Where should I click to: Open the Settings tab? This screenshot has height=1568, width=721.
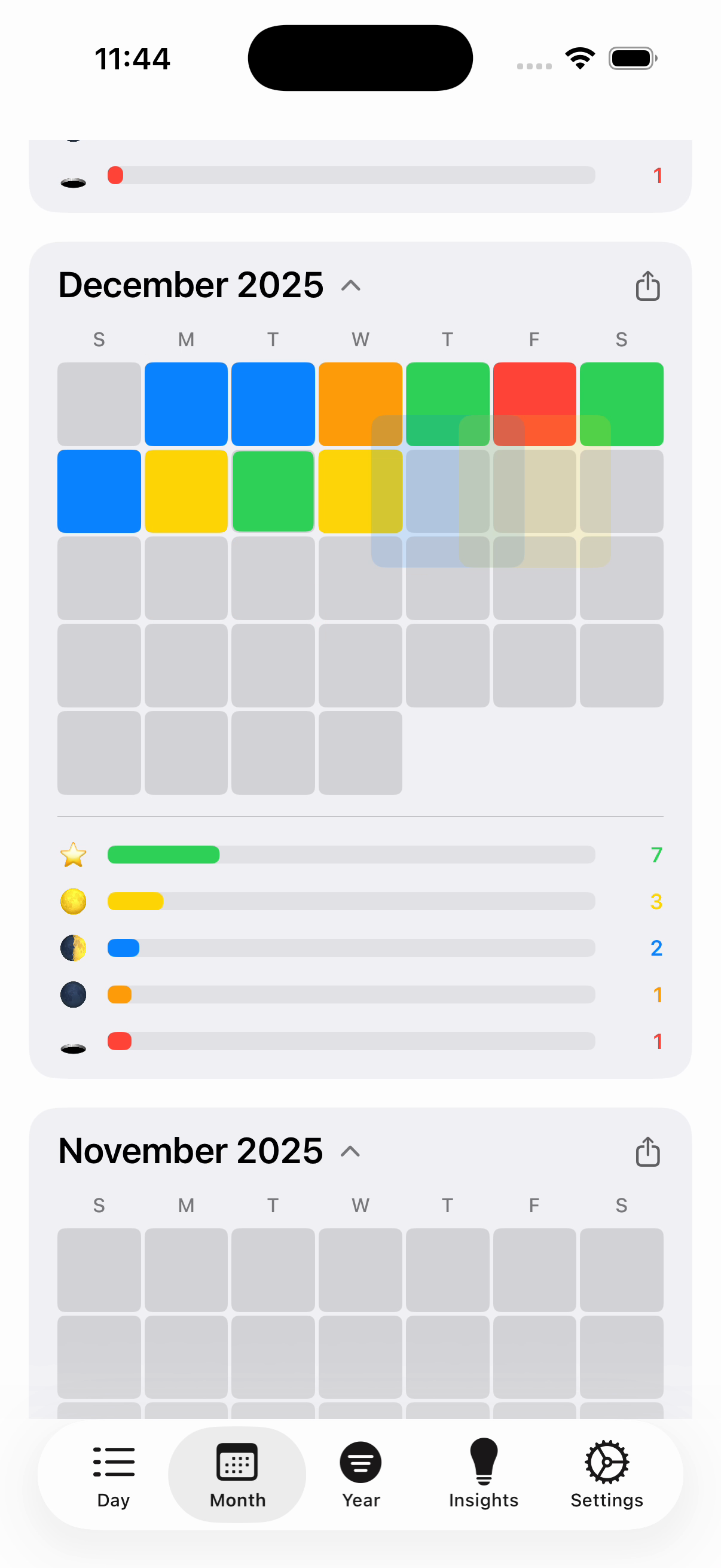coord(607,1474)
